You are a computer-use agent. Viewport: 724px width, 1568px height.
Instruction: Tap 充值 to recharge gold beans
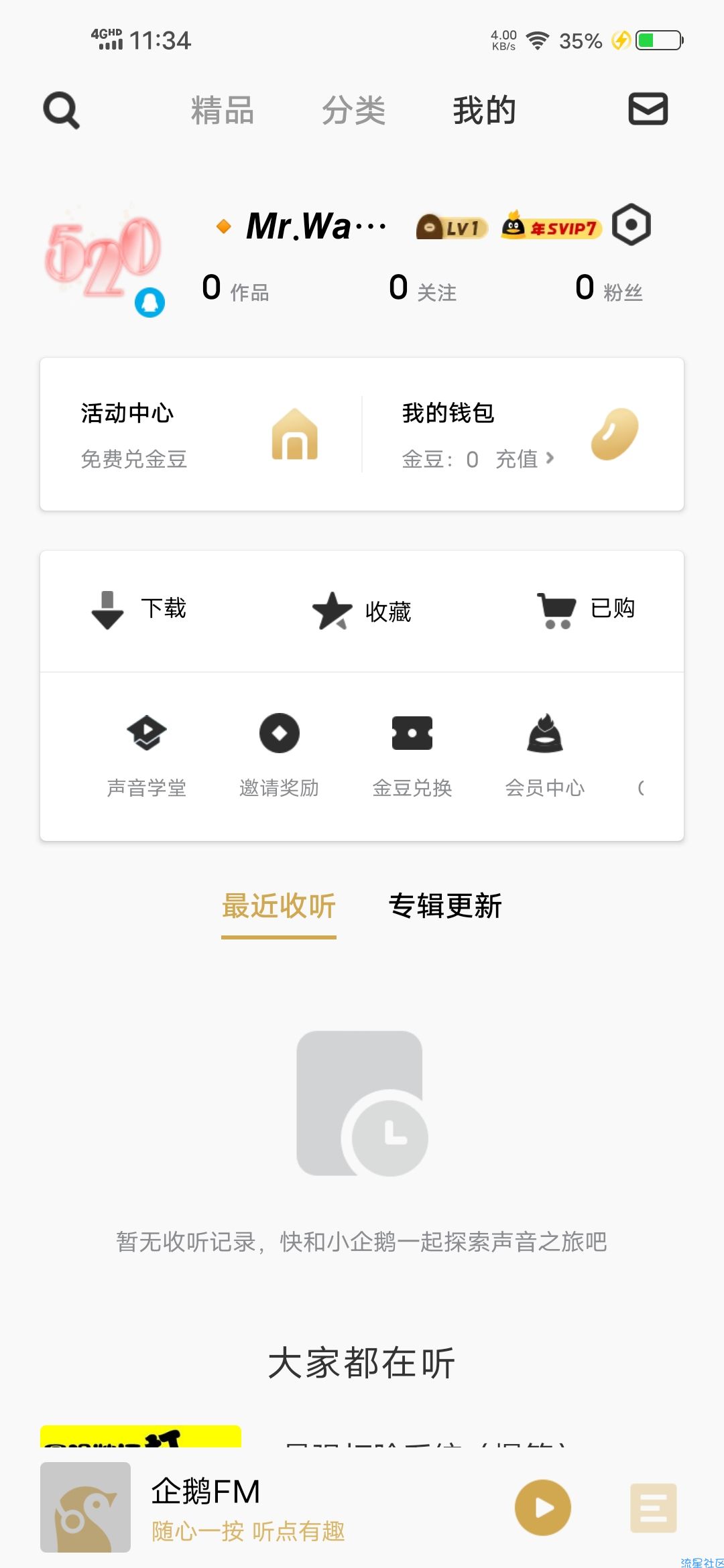pos(524,459)
